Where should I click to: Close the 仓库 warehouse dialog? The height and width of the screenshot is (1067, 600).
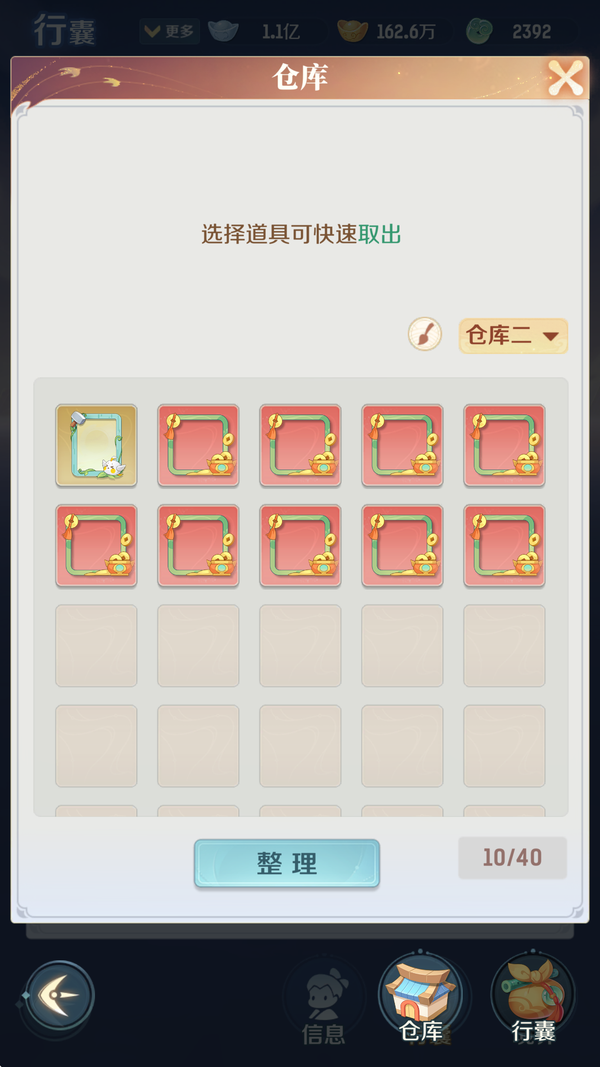(565, 78)
